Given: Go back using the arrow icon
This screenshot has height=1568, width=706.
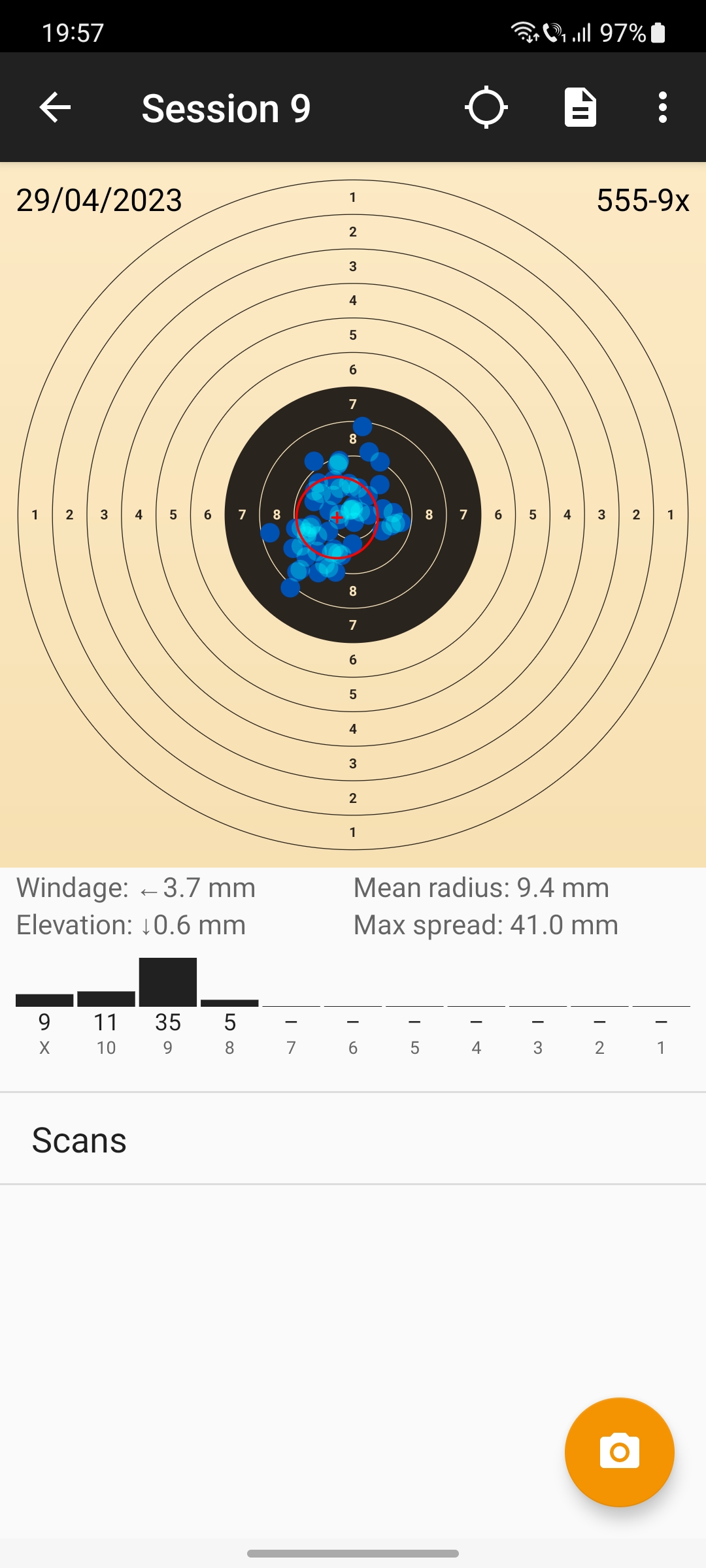Looking at the screenshot, I should pyautogui.click(x=55, y=107).
